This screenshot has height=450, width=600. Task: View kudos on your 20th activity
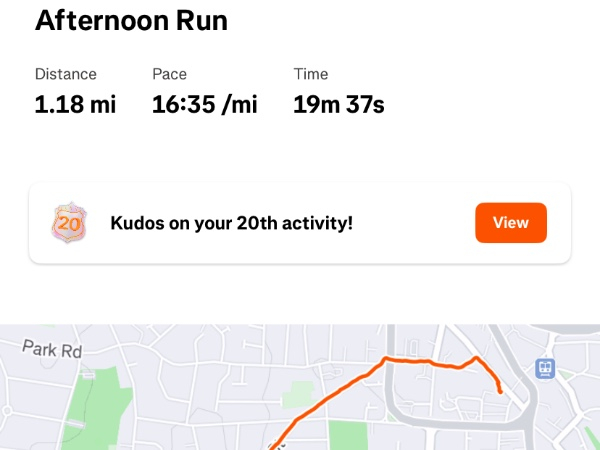click(510, 223)
